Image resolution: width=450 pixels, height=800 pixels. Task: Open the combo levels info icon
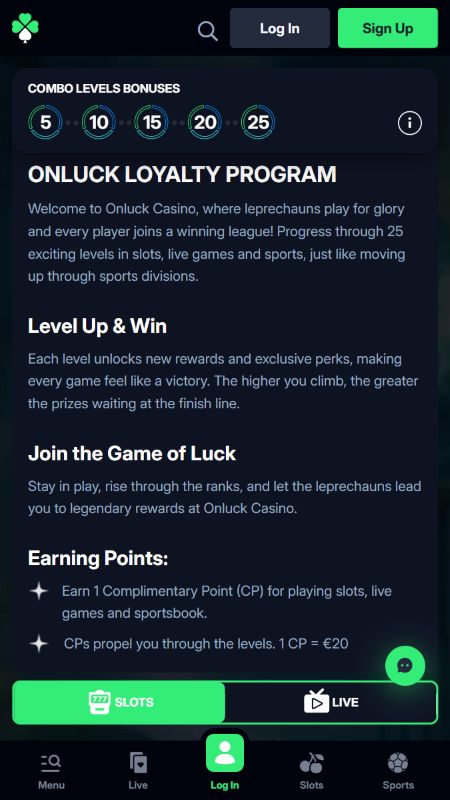[x=410, y=123]
